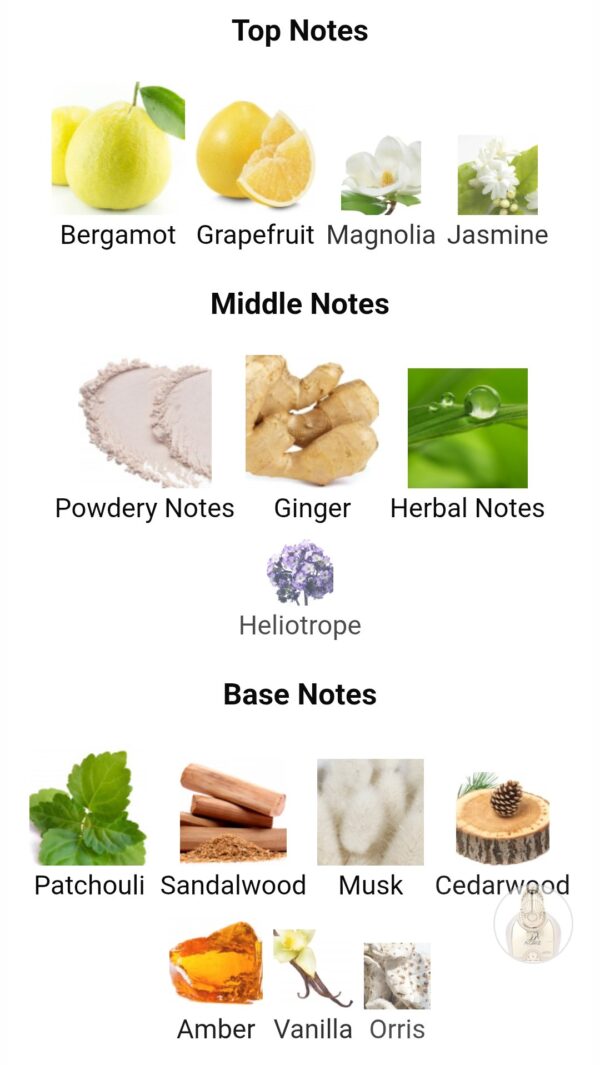View the Cedarwood note
This screenshot has width=600, height=1065.
tap(502, 820)
